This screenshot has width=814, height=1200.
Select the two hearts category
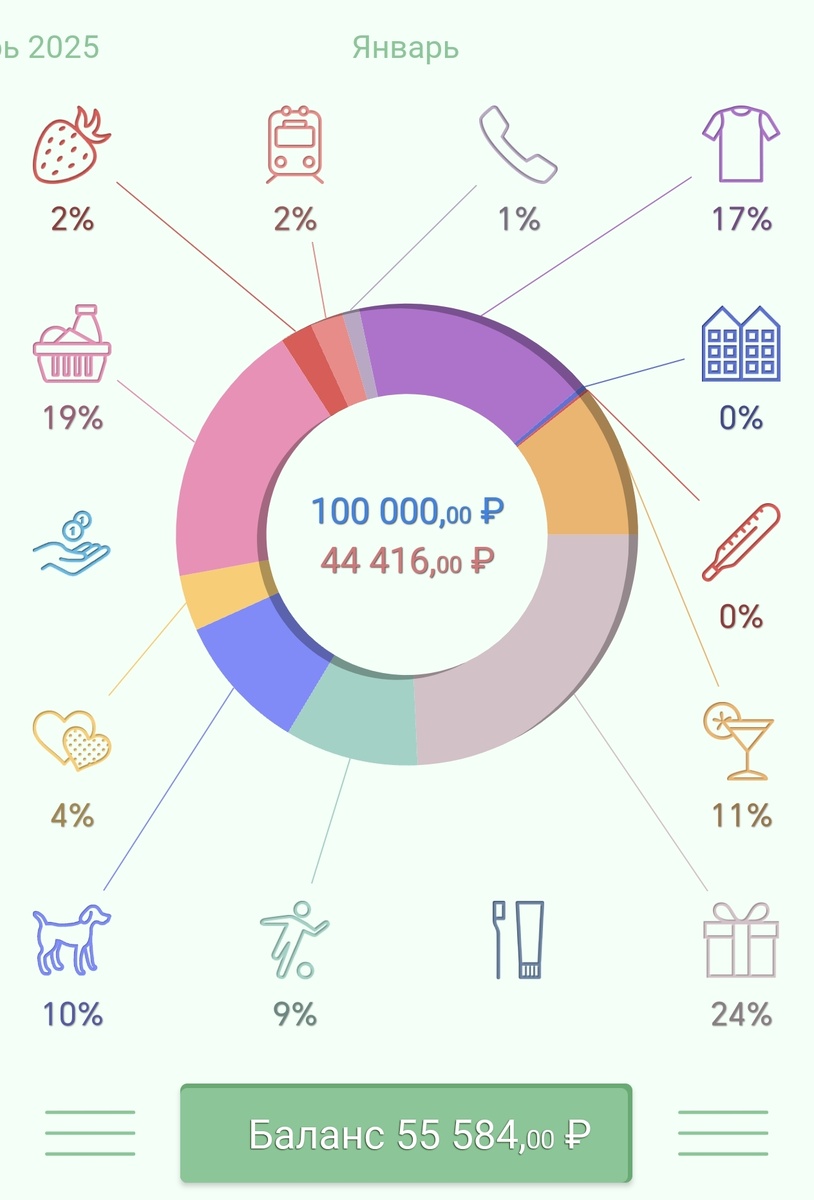(x=72, y=741)
